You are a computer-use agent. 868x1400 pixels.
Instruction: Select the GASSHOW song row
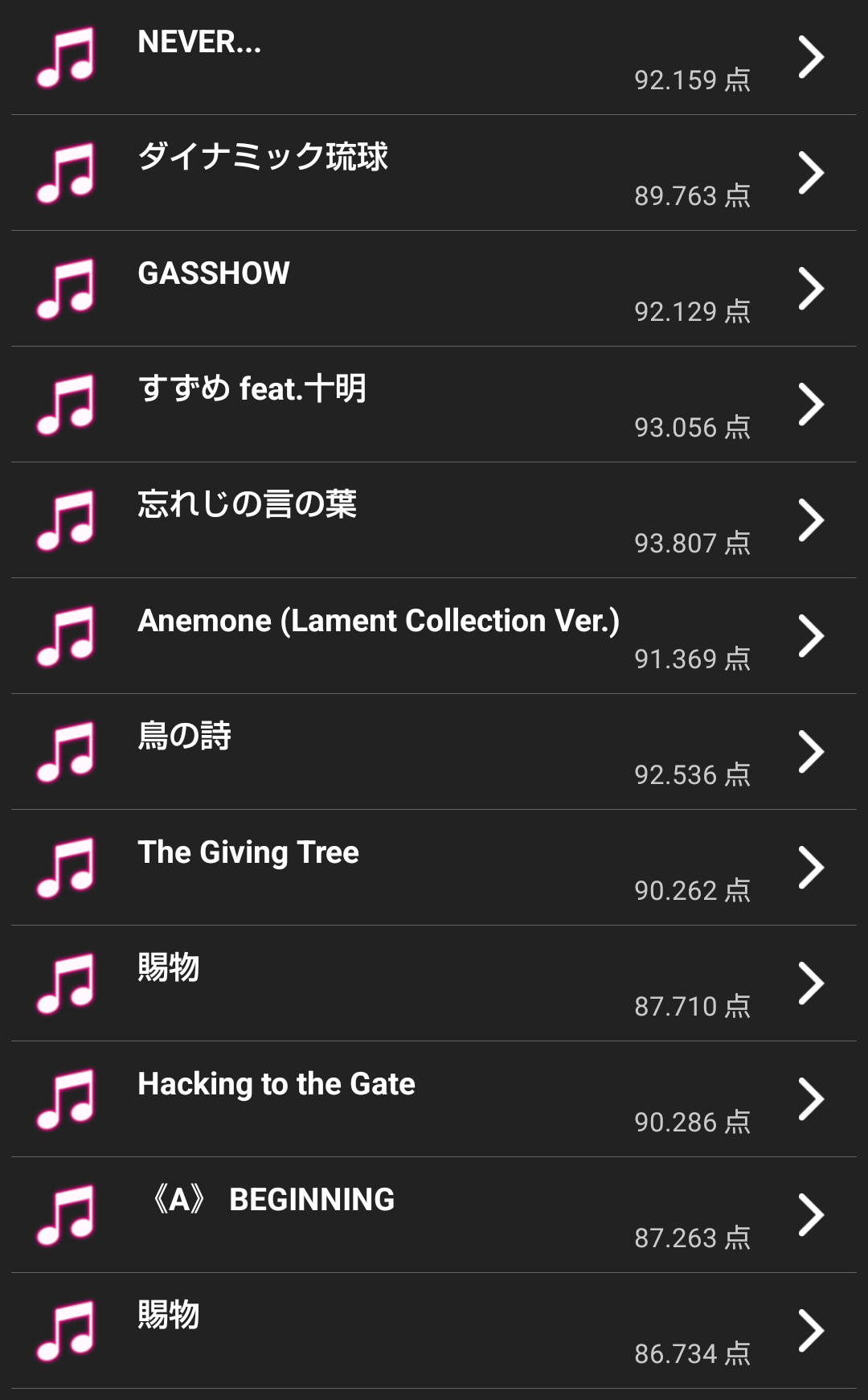point(434,289)
